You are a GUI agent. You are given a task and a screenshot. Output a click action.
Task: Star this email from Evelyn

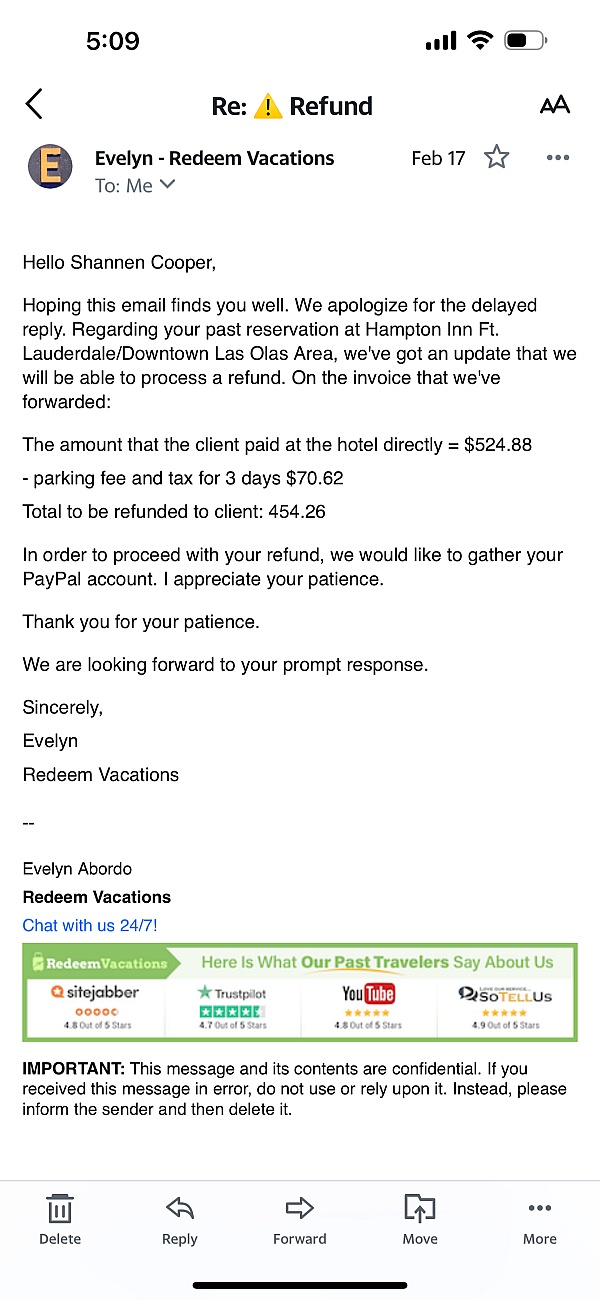(496, 158)
